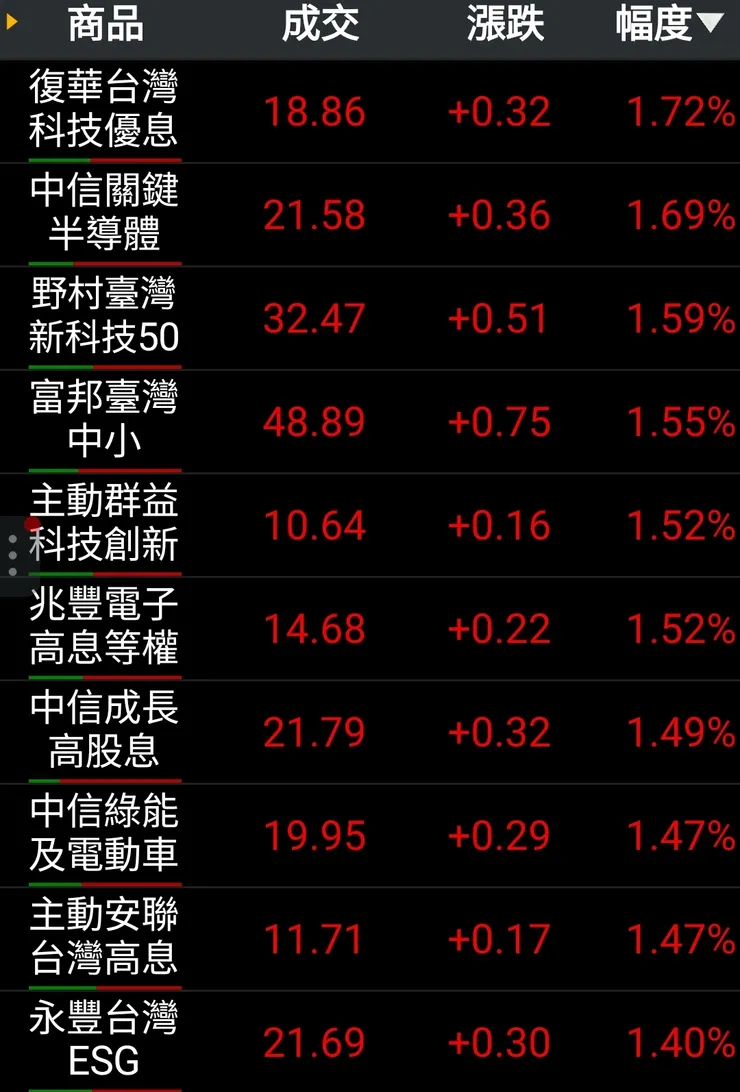Viewport: 740px width, 1092px height.
Task: Tap the red-green strength bar under 復華台灣科技優息
Action: (103, 158)
